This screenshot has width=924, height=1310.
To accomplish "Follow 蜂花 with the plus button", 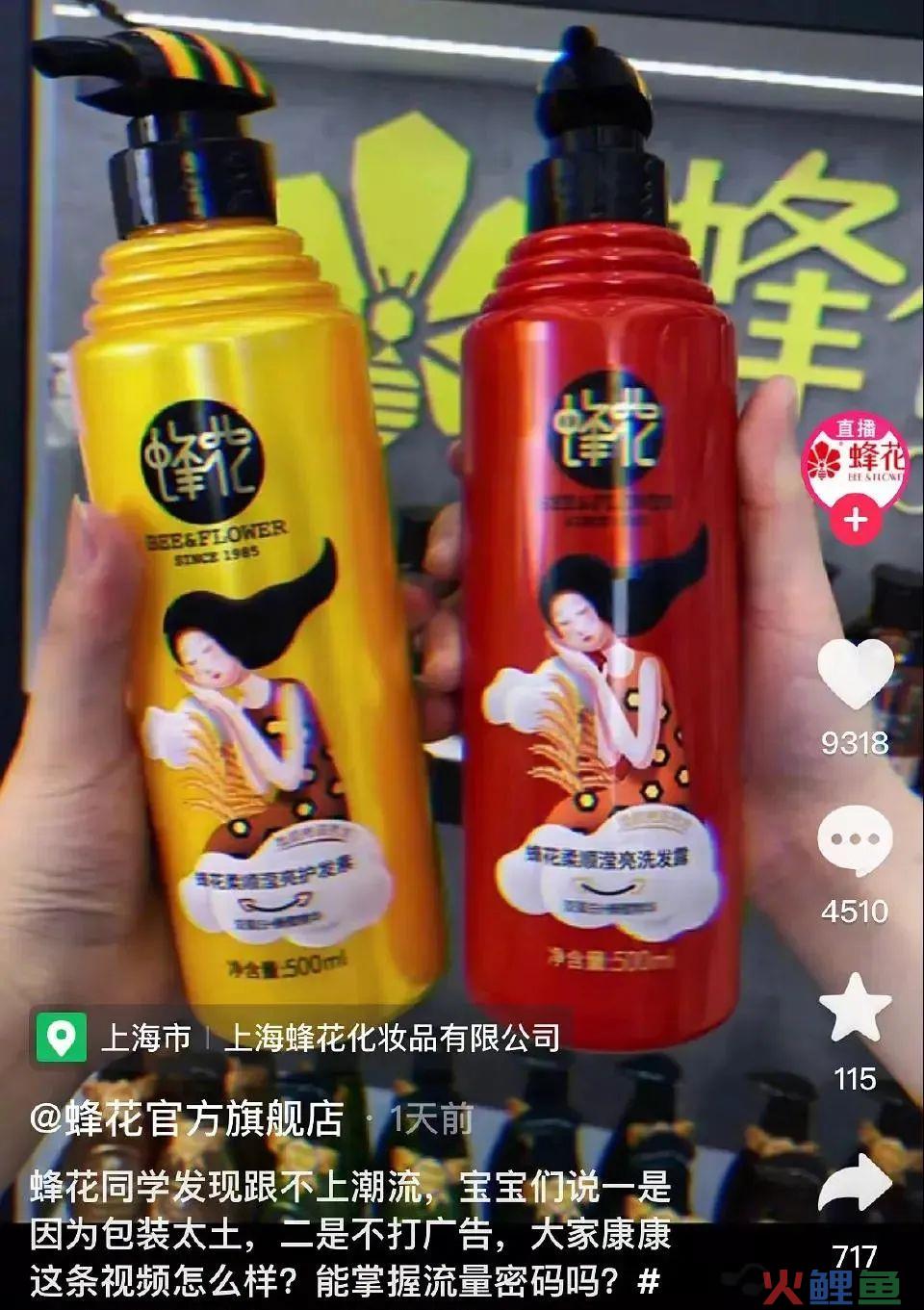I will pyautogui.click(x=855, y=520).
